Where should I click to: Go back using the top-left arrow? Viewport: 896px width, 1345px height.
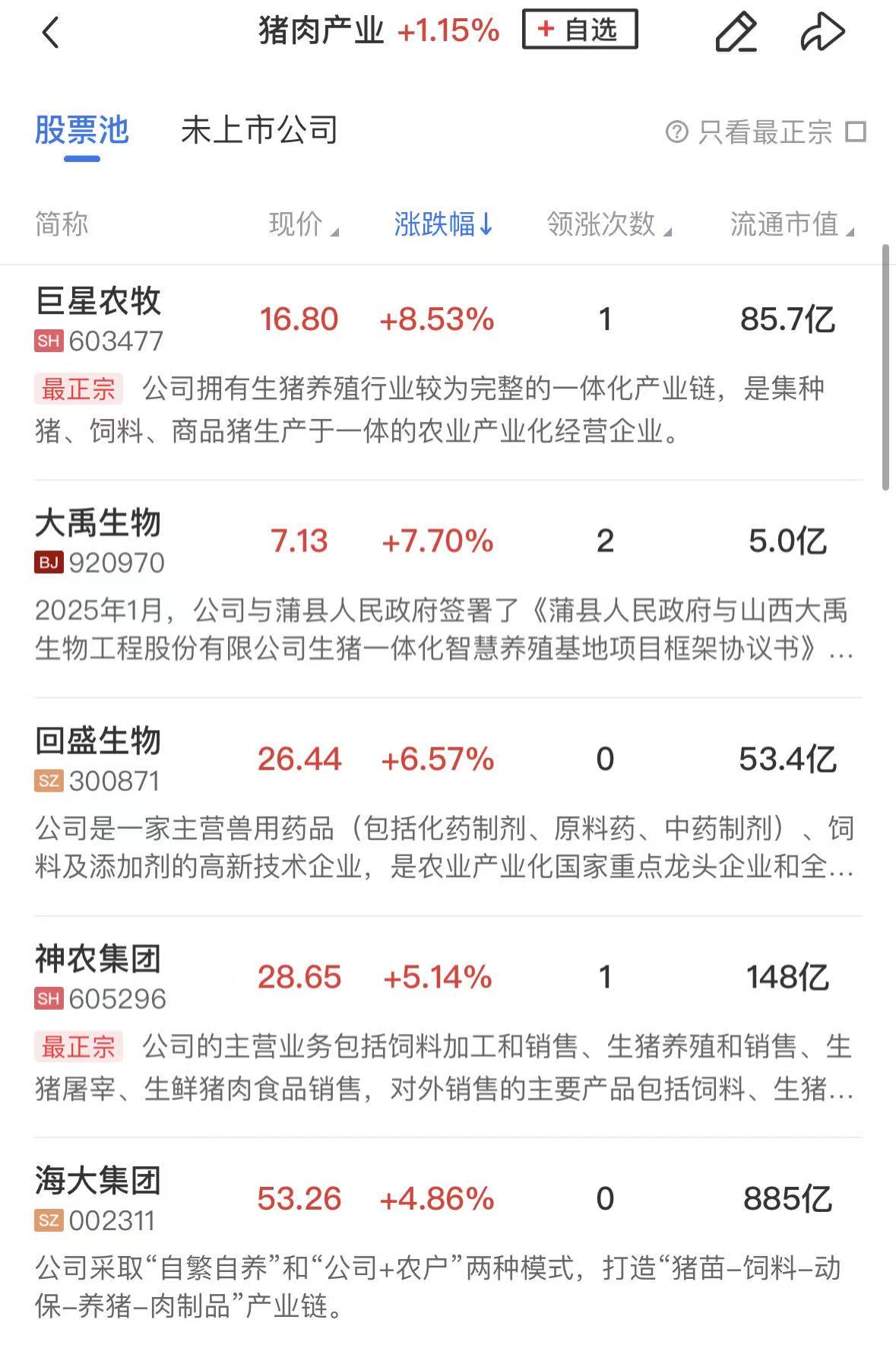[50, 33]
